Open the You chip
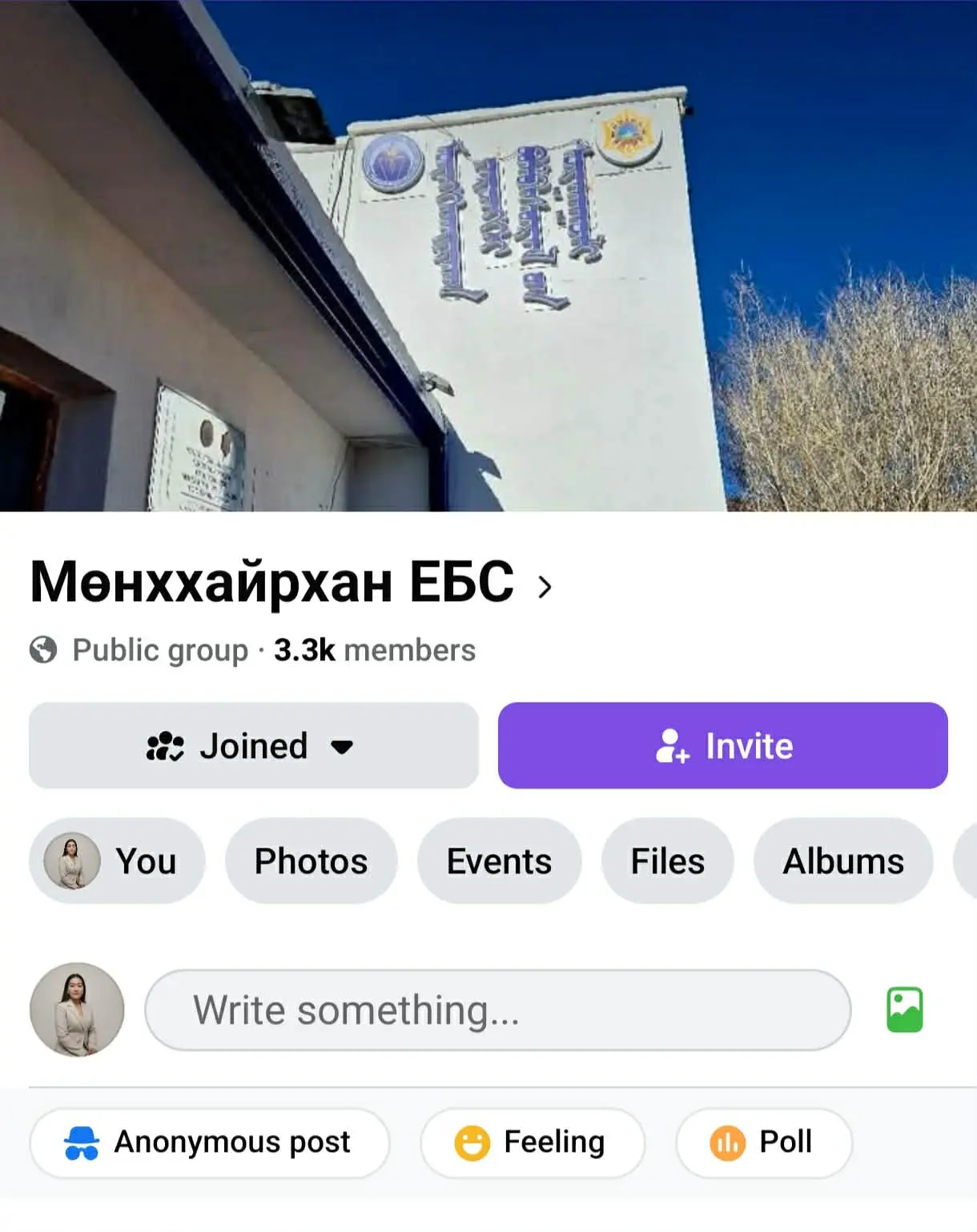977x1232 pixels. click(117, 861)
